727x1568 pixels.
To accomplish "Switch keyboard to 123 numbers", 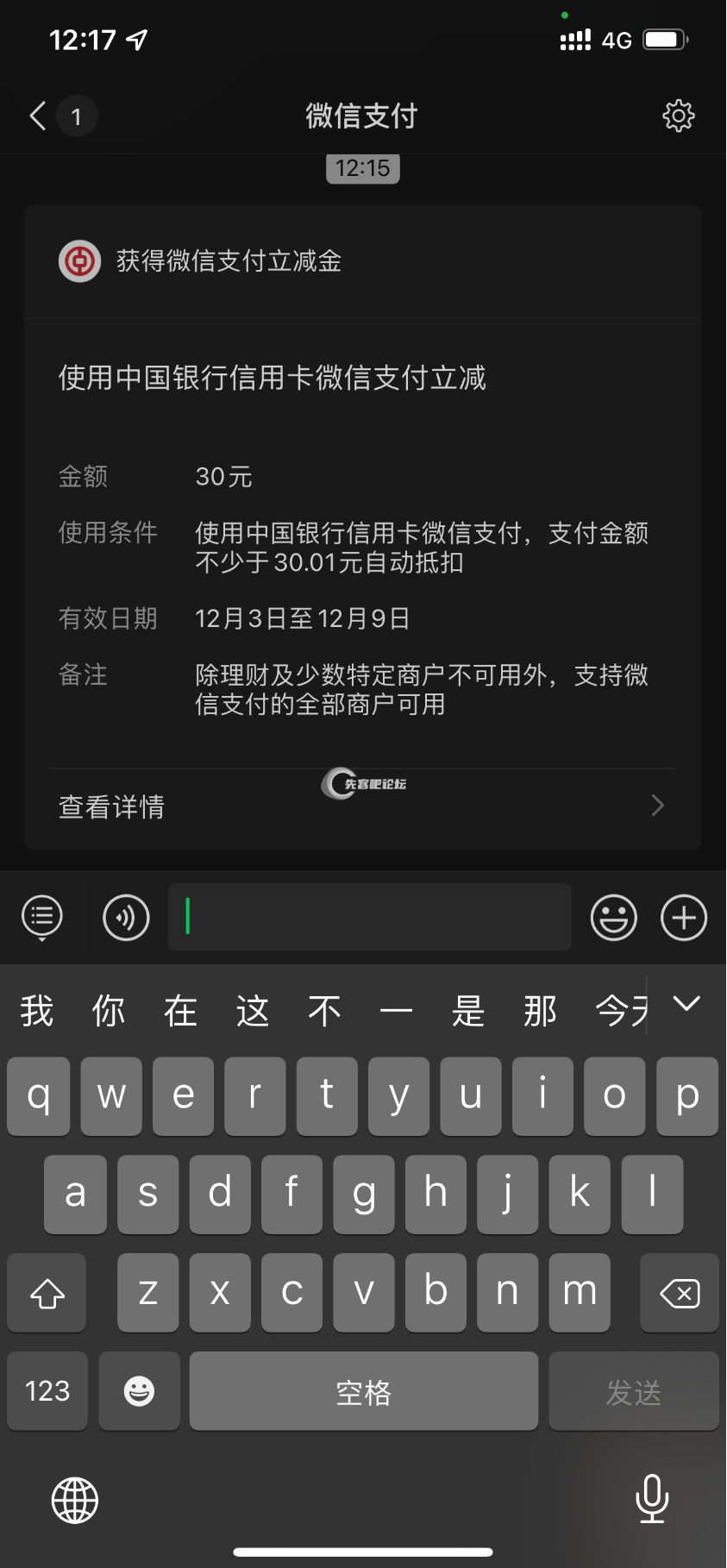I will pyautogui.click(x=47, y=1391).
